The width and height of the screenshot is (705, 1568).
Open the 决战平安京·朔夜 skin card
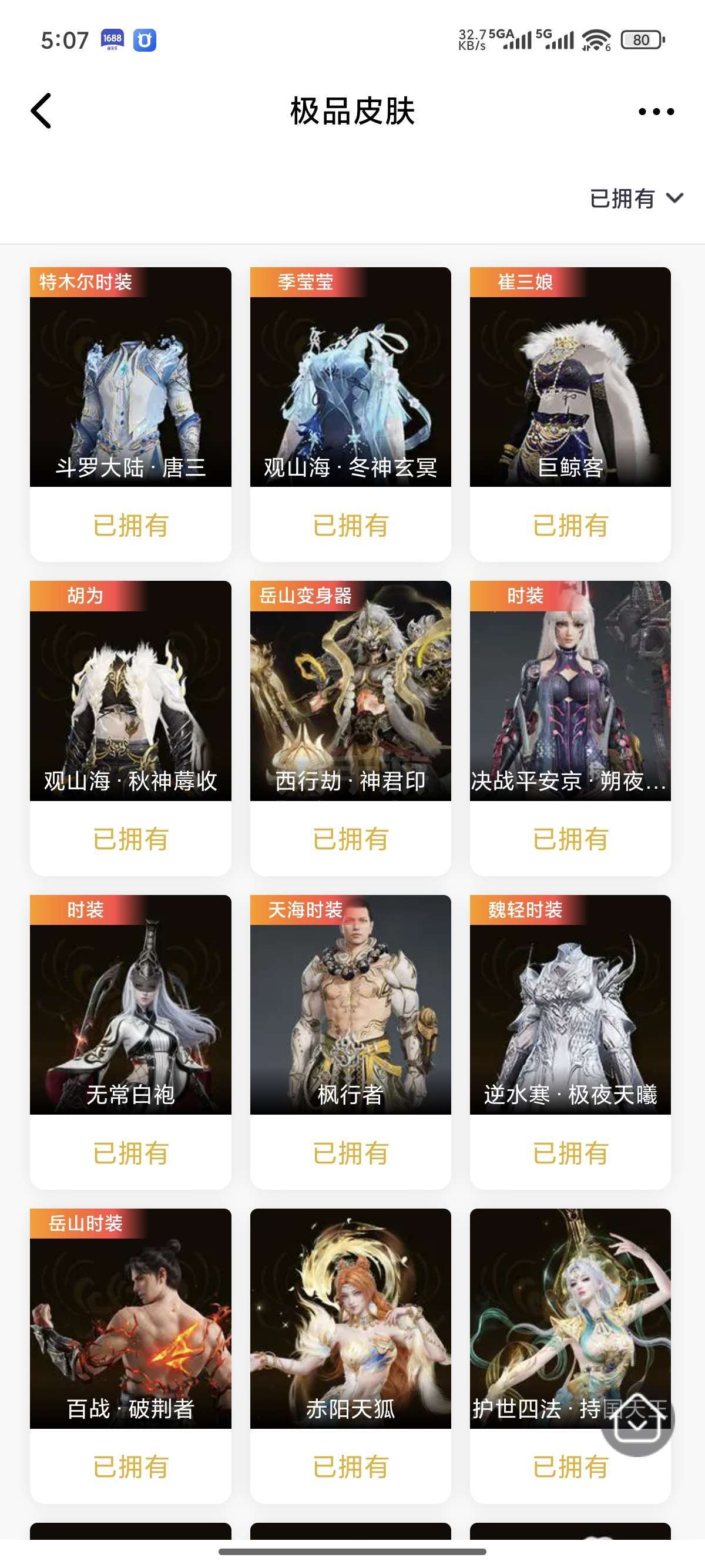570,728
